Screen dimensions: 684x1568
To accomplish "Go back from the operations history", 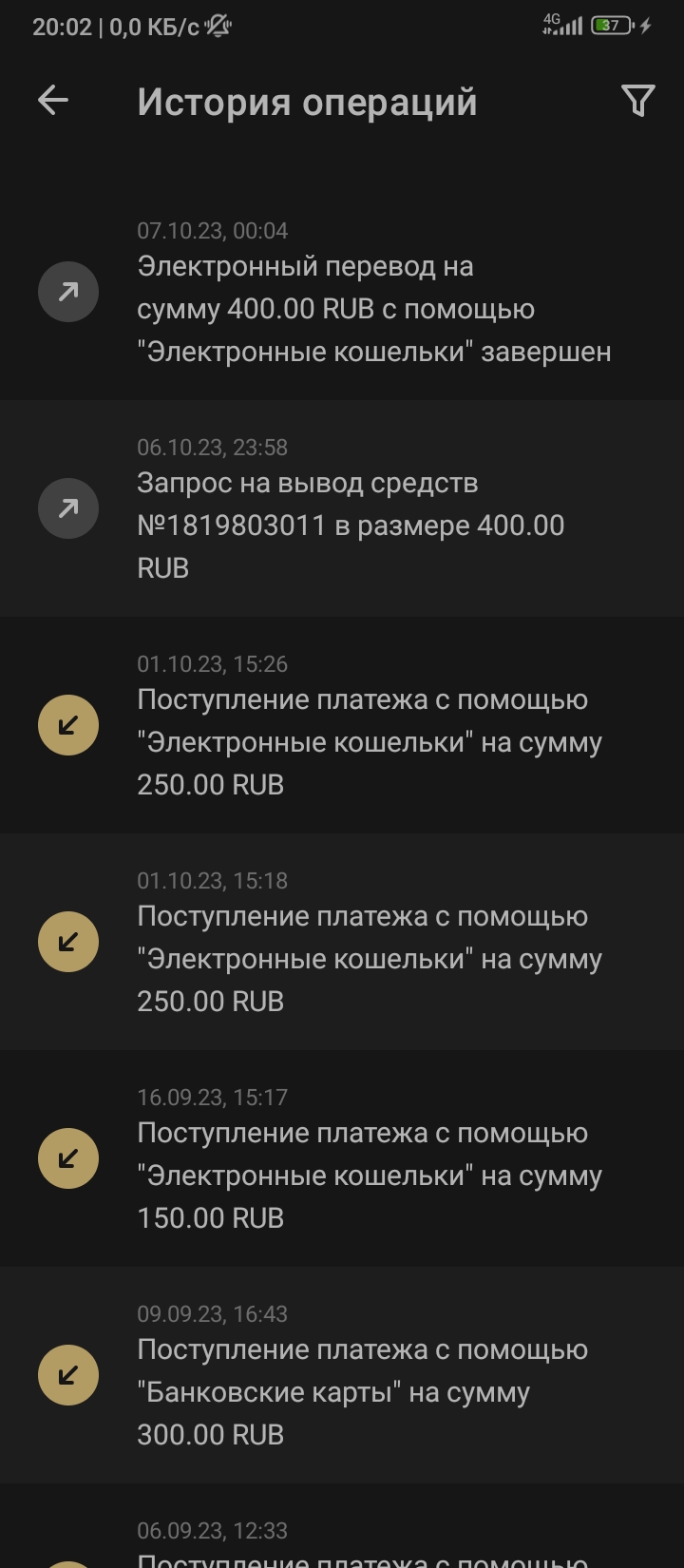I will coord(53,101).
